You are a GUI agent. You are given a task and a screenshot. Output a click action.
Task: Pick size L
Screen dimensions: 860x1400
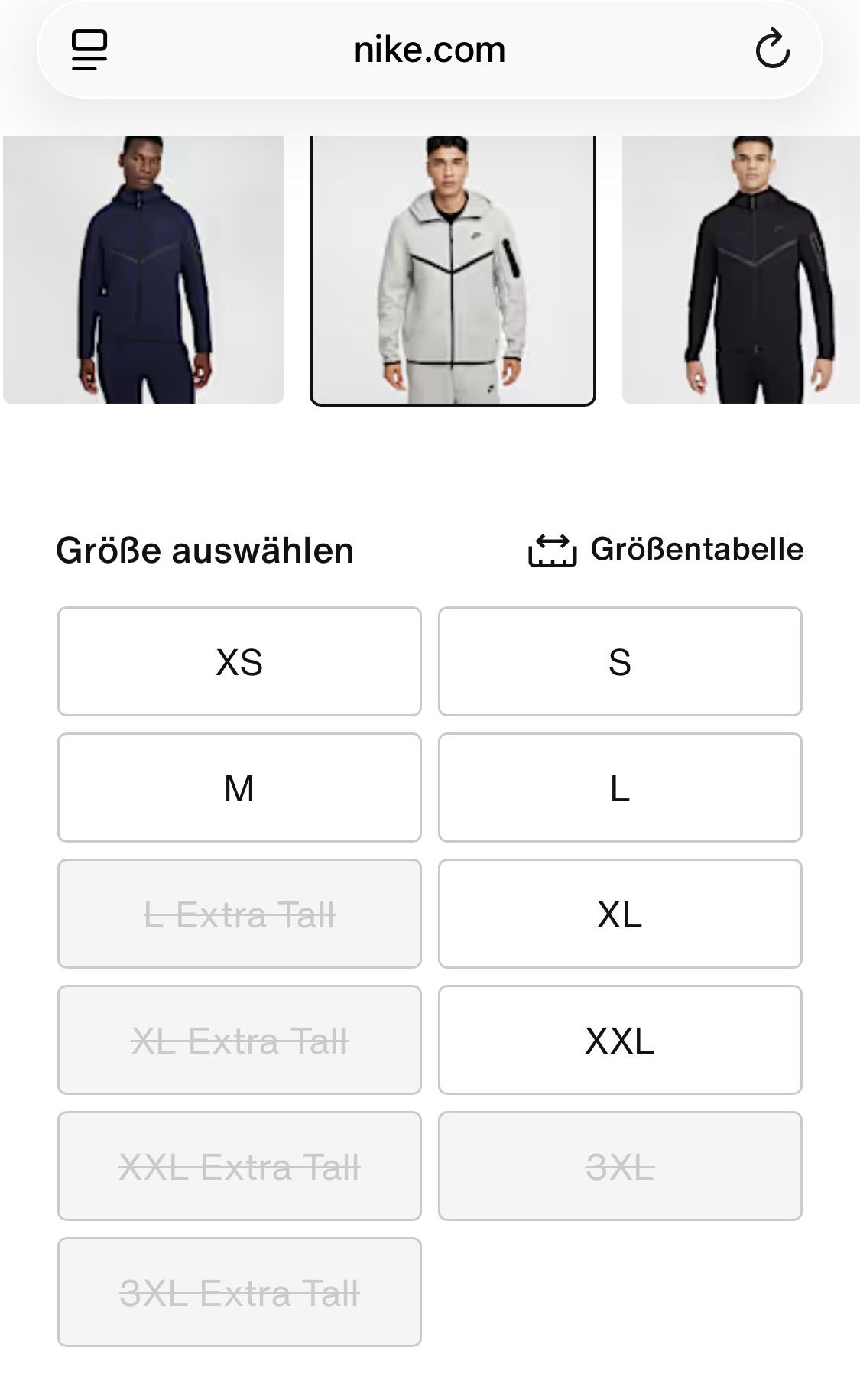[620, 788]
